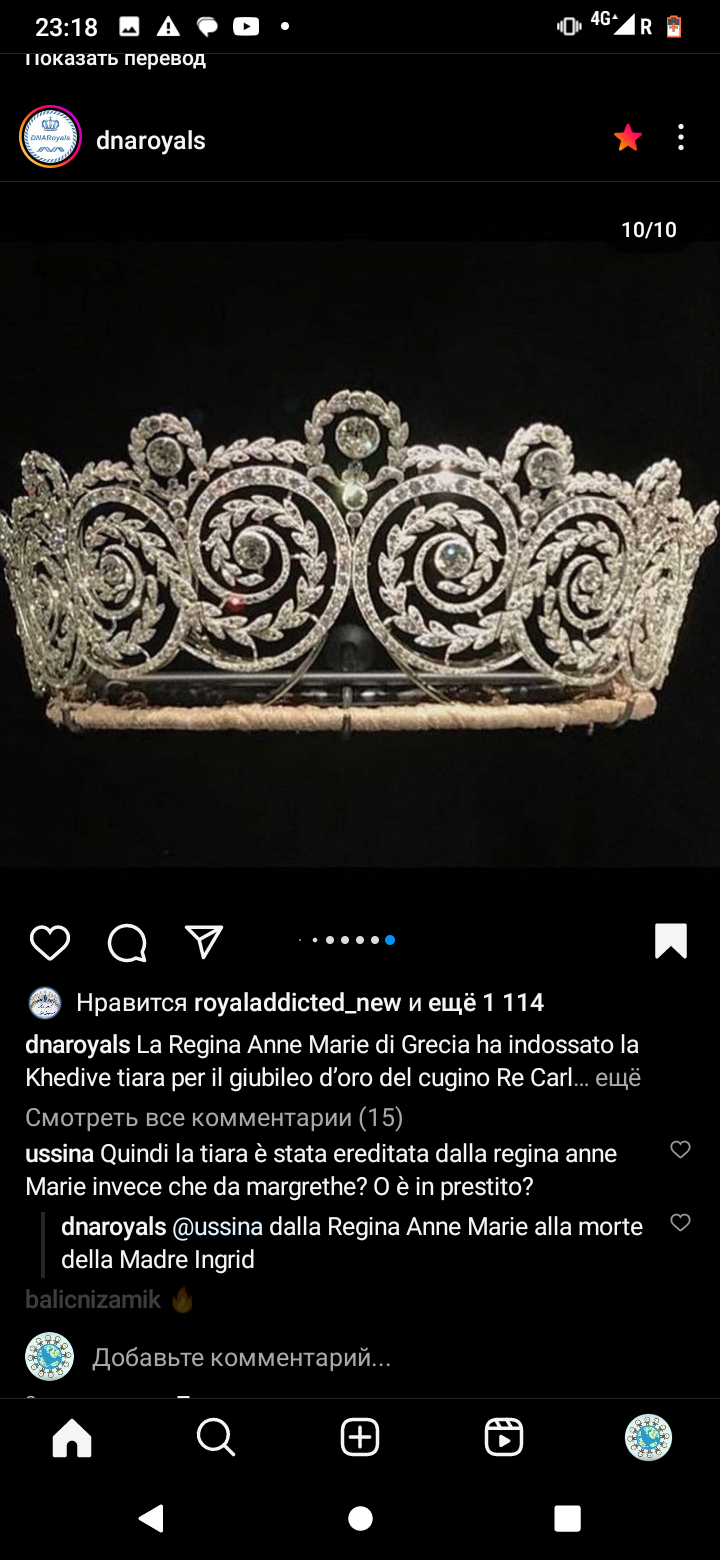Create a new post
The height and width of the screenshot is (1560, 720).
click(360, 1438)
